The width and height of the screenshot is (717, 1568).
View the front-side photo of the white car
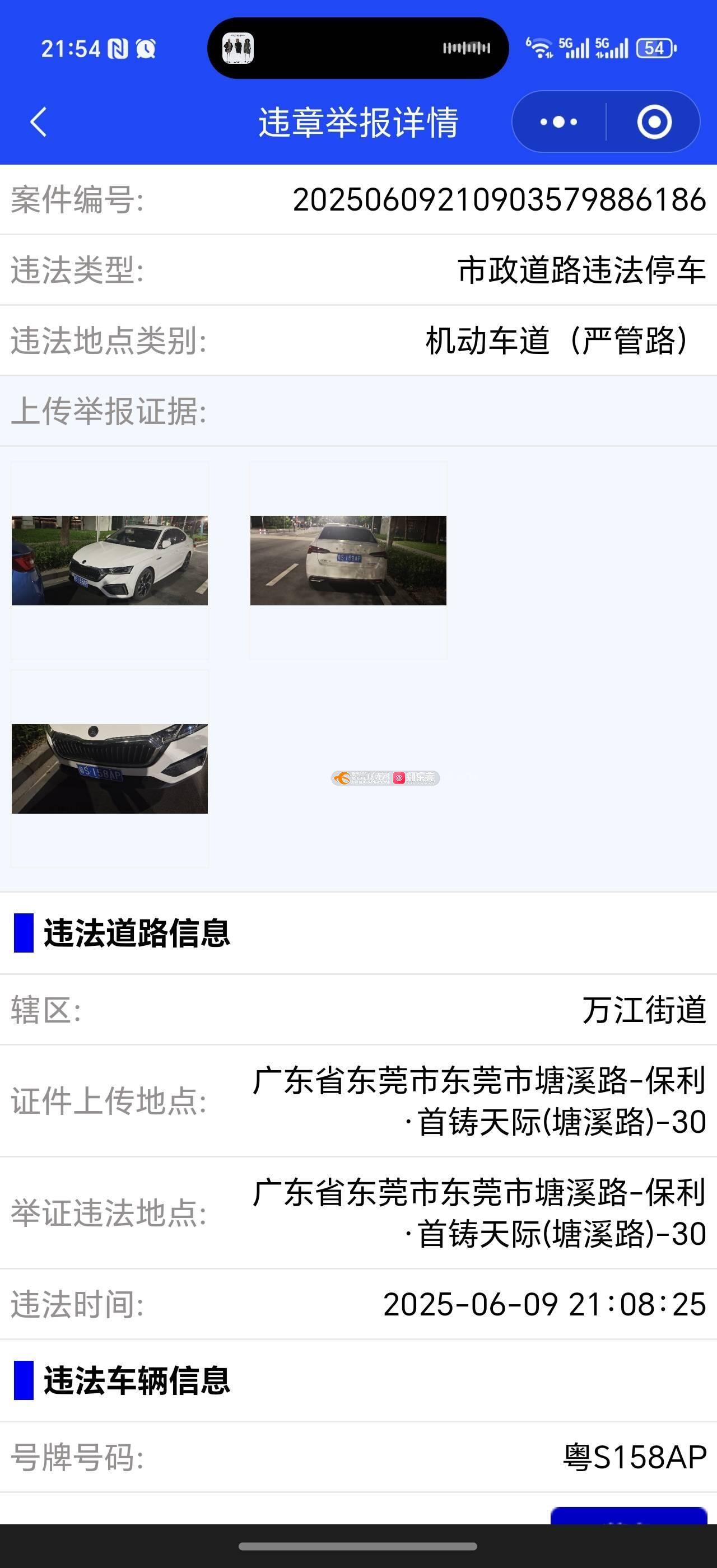click(110, 560)
